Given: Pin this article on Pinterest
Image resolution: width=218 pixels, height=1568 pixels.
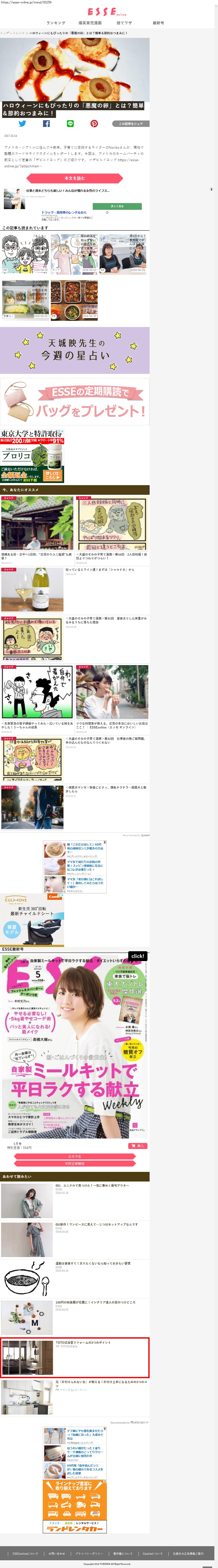Looking at the screenshot, I should 94,123.
